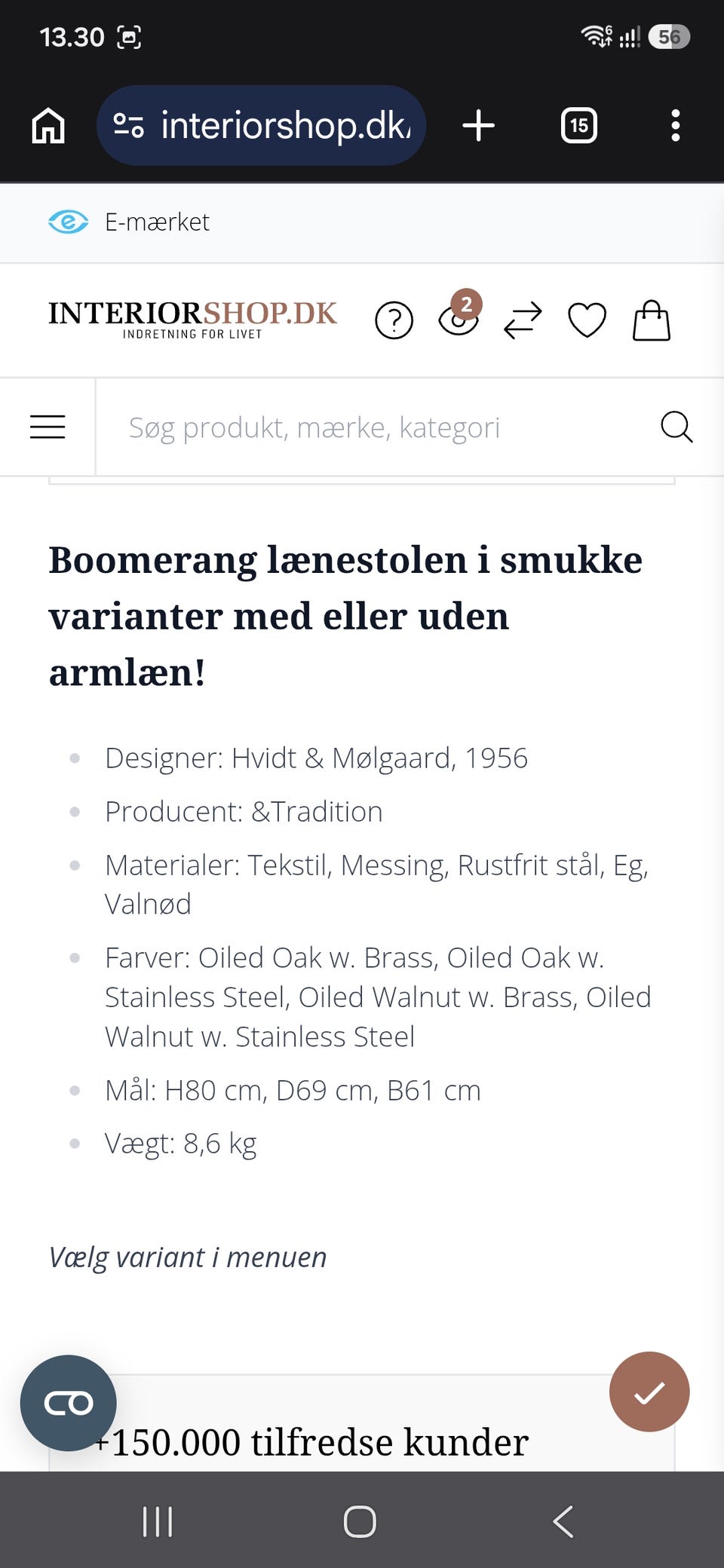
Task: Tap the interiorshop.dk address bar
Action: click(261, 125)
